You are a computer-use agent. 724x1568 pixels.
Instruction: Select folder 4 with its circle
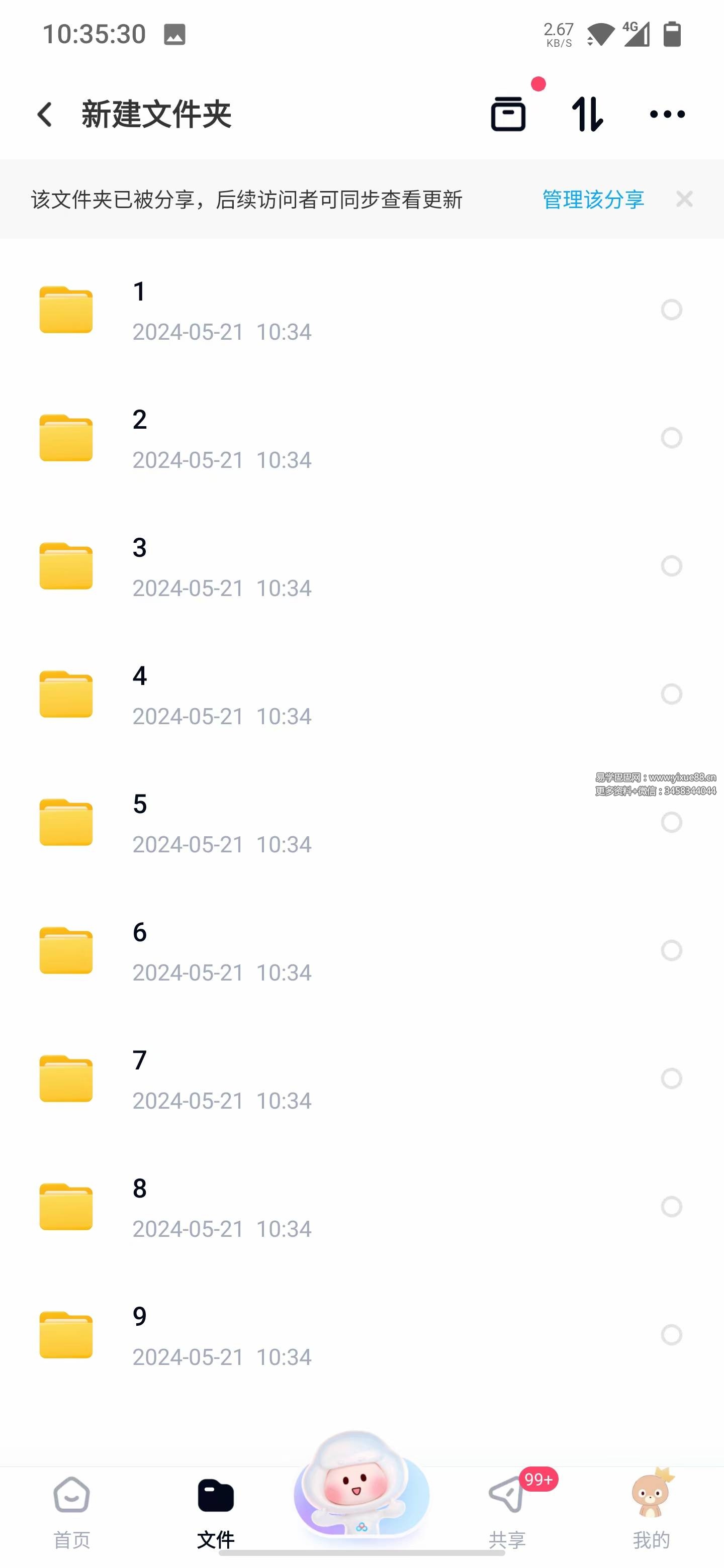click(672, 694)
